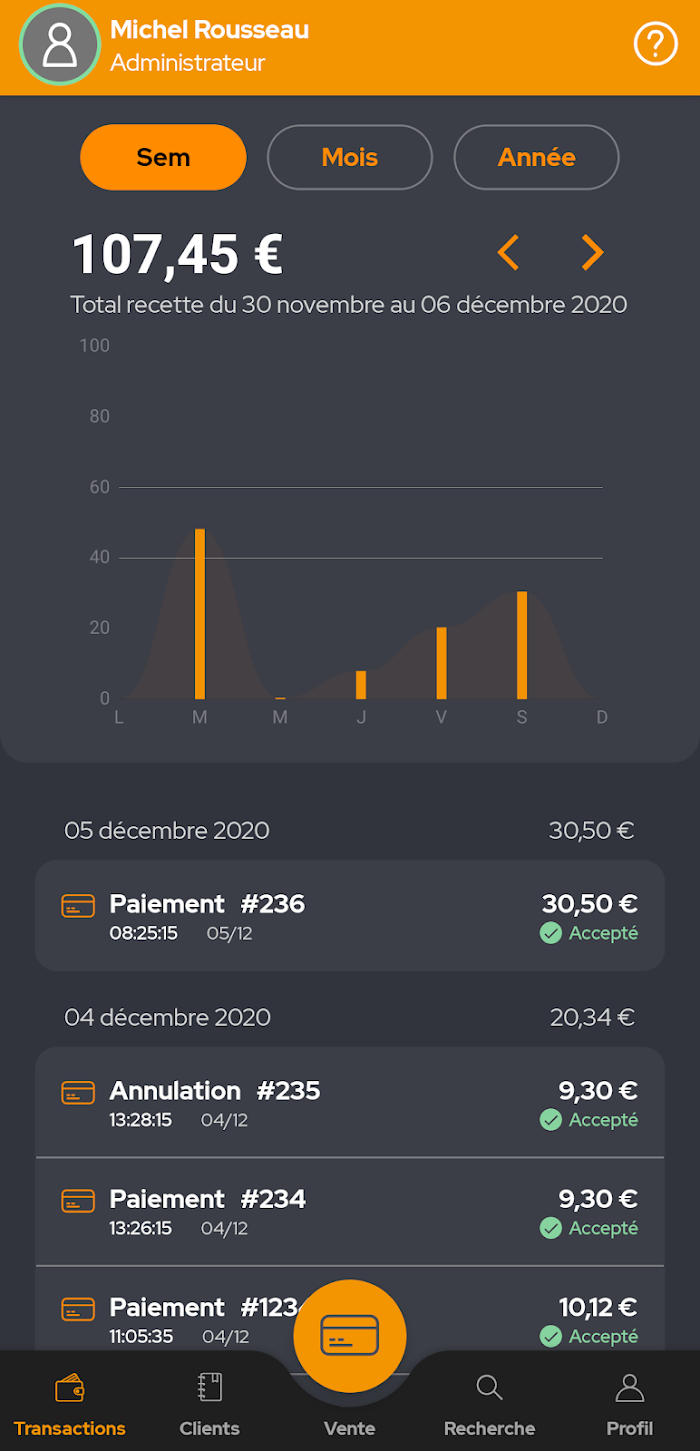The image size is (700, 1451).
Task: Tap Michel Rousseau's profile avatar
Action: tap(60, 46)
